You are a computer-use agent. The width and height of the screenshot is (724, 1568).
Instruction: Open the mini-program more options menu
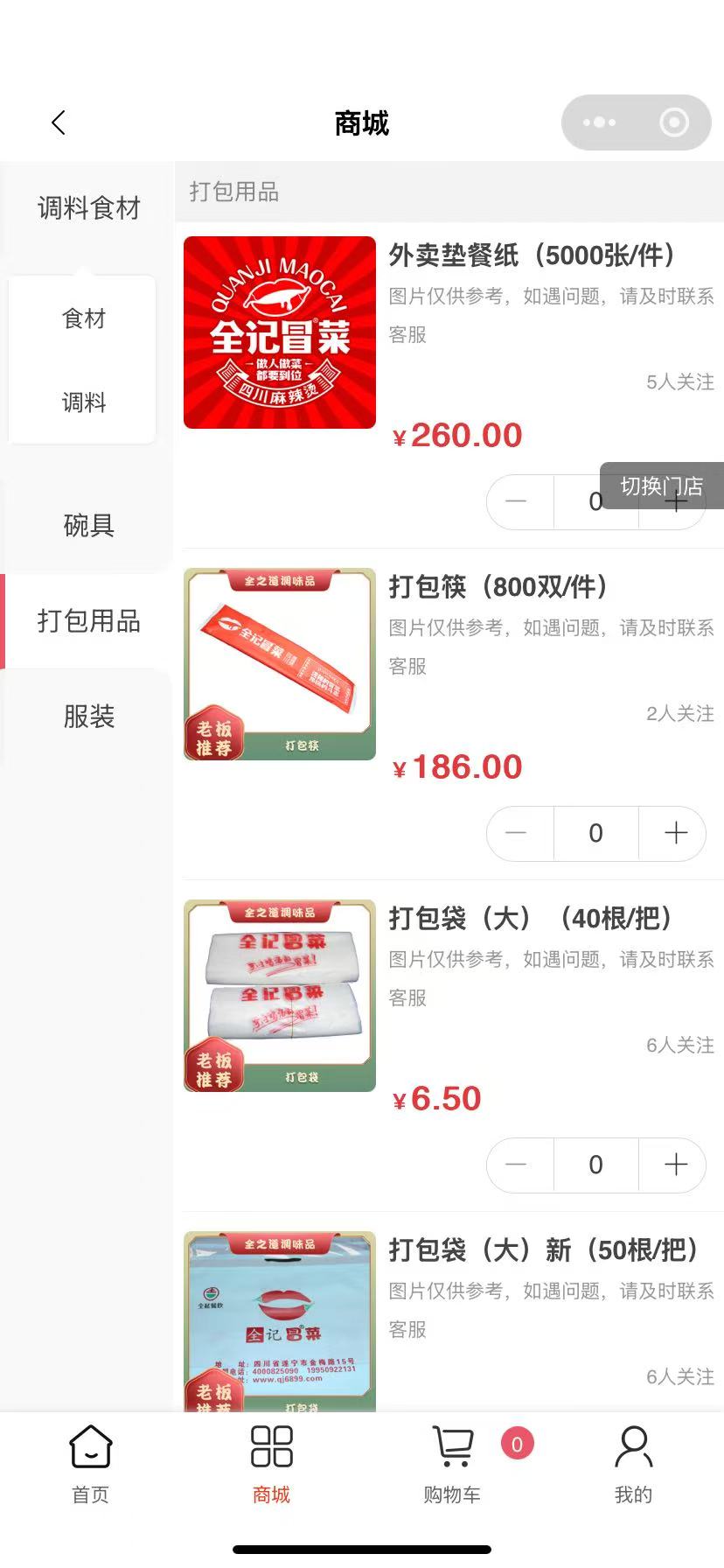(x=599, y=122)
